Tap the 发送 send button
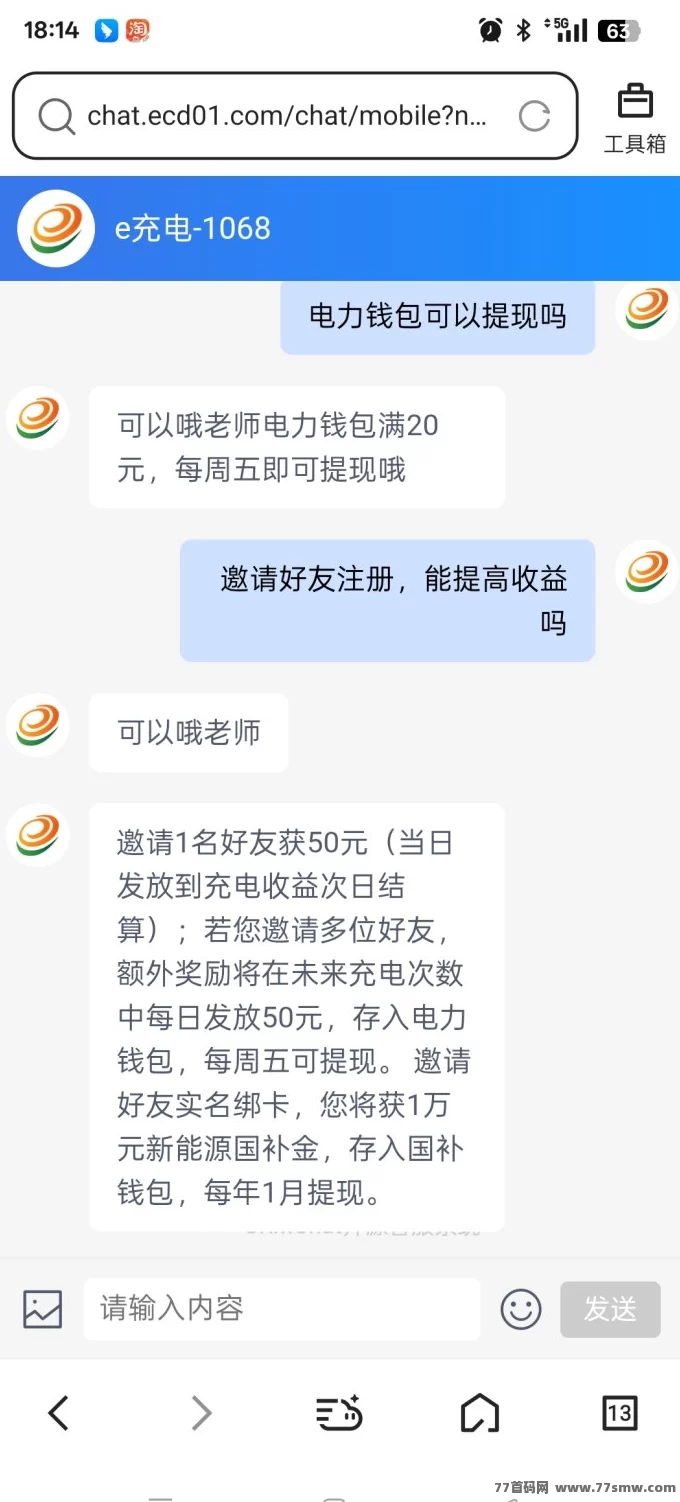This screenshot has height=1502, width=680. 610,1309
